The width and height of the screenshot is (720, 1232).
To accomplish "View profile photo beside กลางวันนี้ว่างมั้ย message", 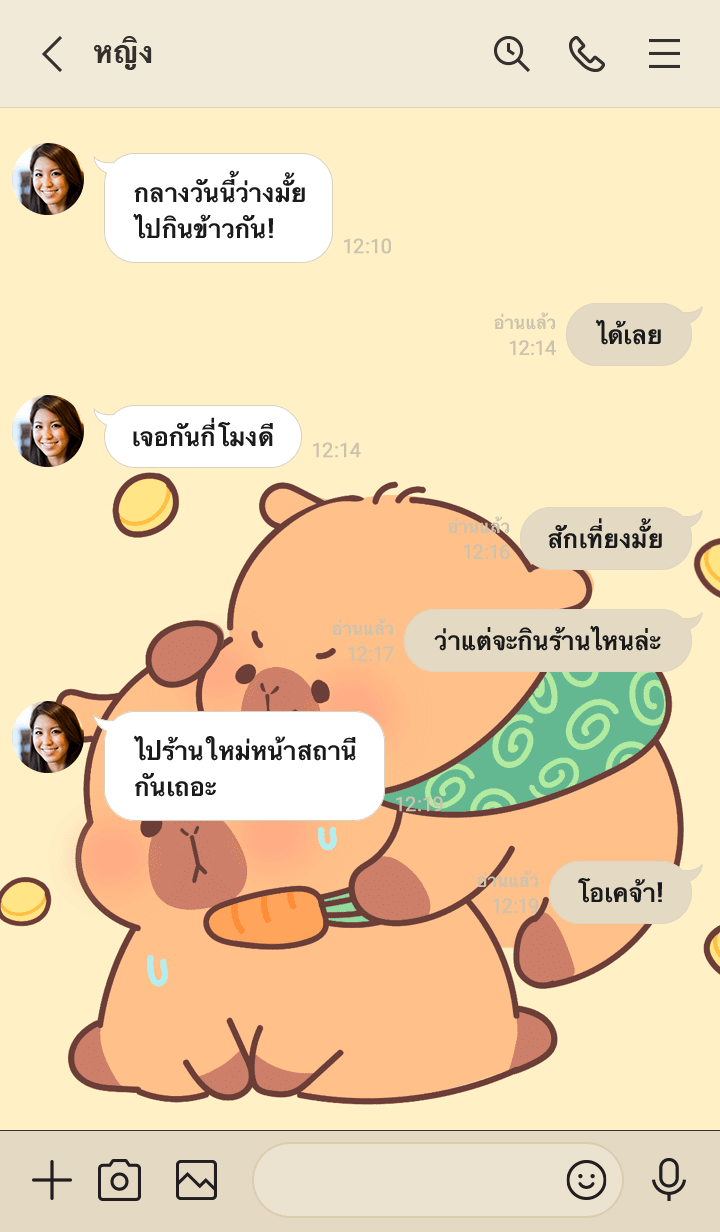I will pos(48,179).
